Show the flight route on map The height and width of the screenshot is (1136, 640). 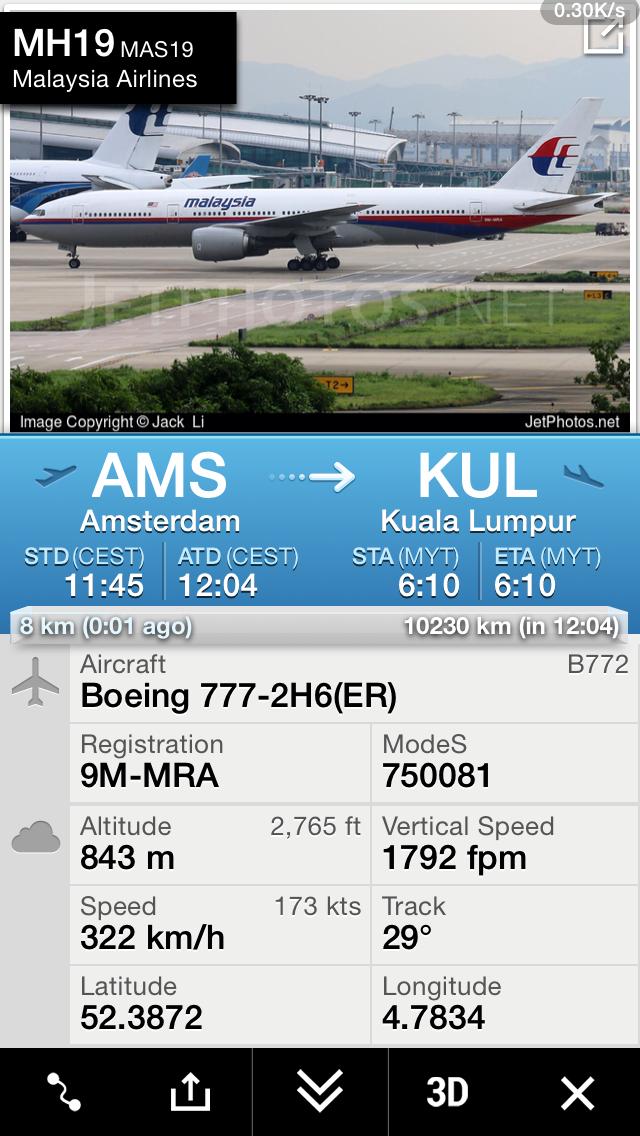[64, 1092]
